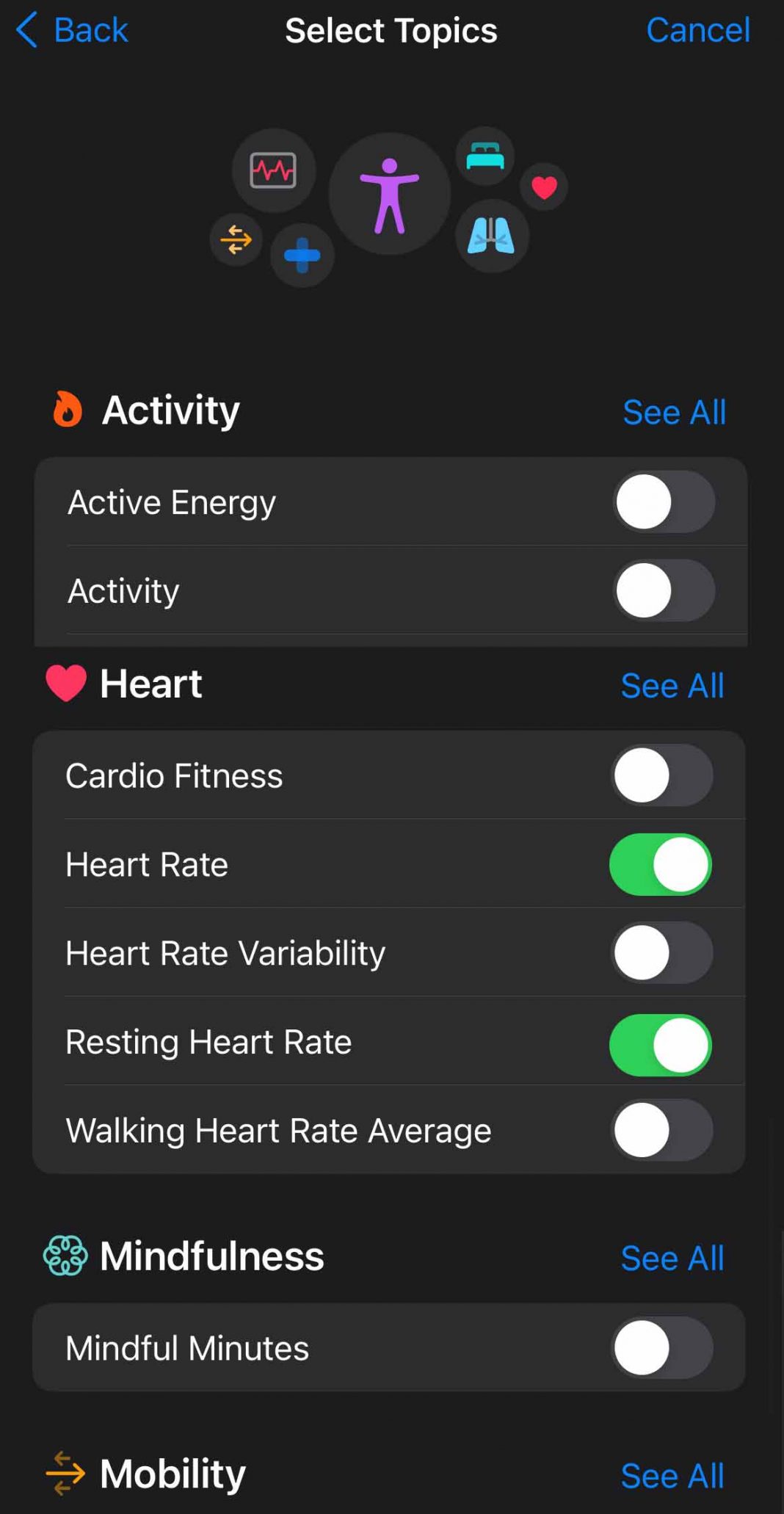Click the ECG vitals monitor icon
The image size is (784, 1514).
[x=273, y=170]
